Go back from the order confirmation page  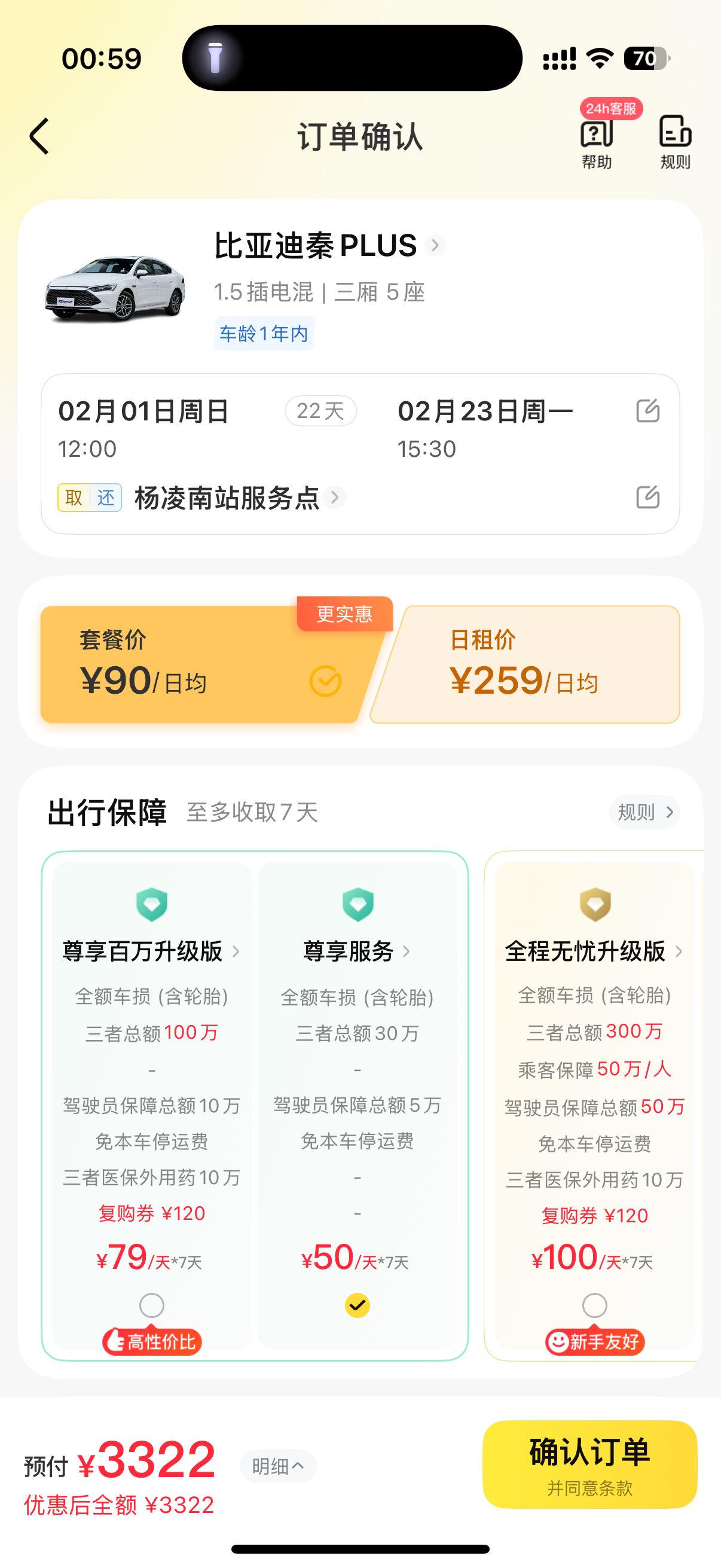39,136
